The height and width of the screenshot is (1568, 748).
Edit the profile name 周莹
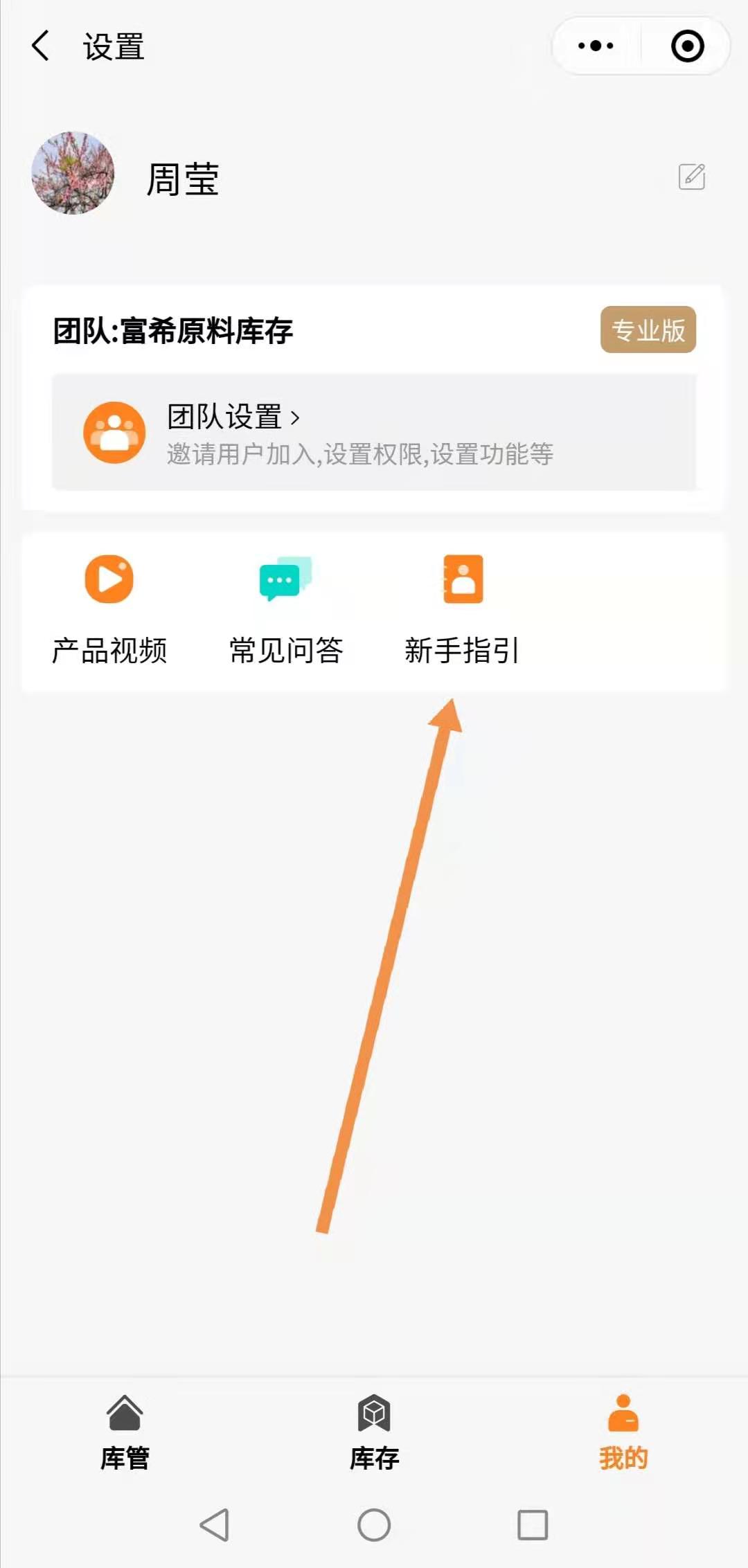click(691, 177)
